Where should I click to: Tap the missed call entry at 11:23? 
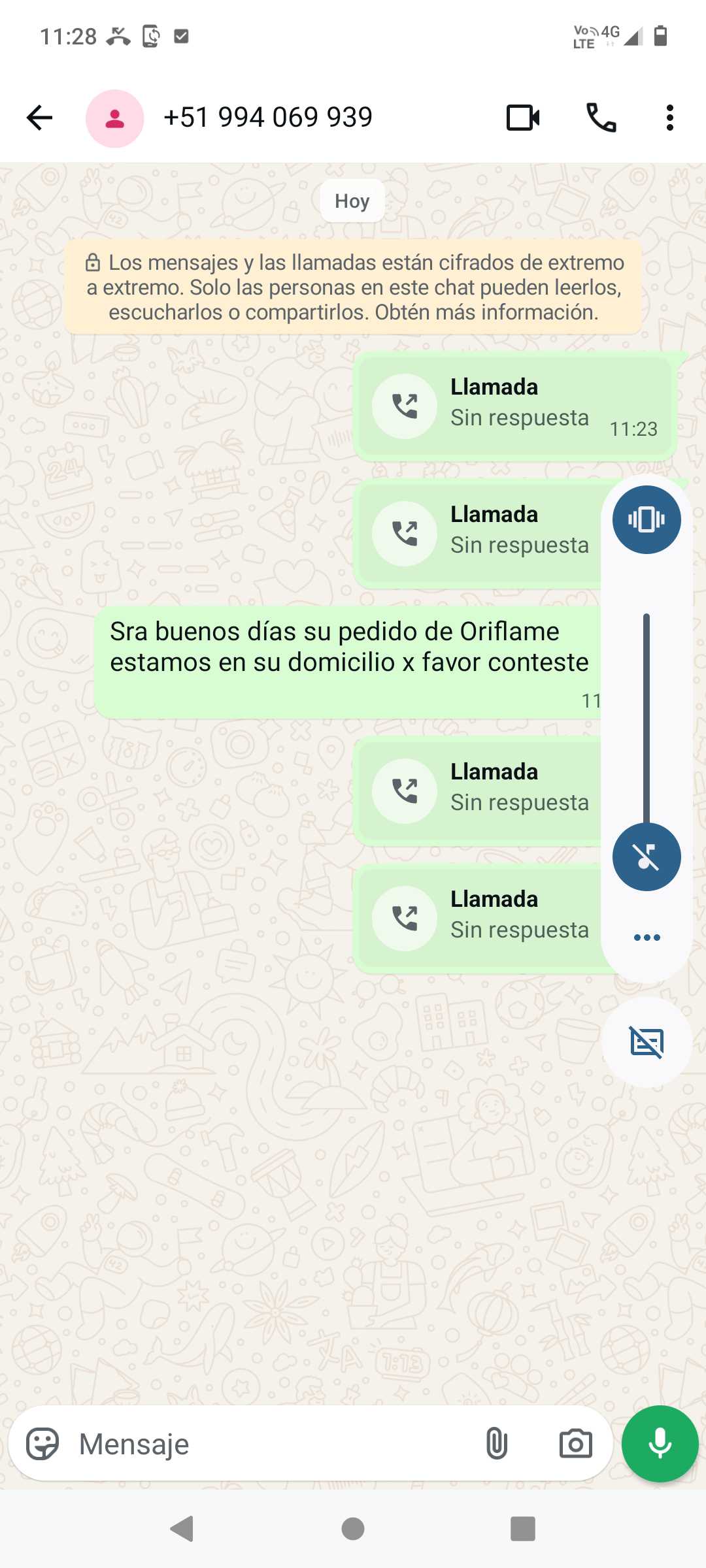click(x=514, y=405)
